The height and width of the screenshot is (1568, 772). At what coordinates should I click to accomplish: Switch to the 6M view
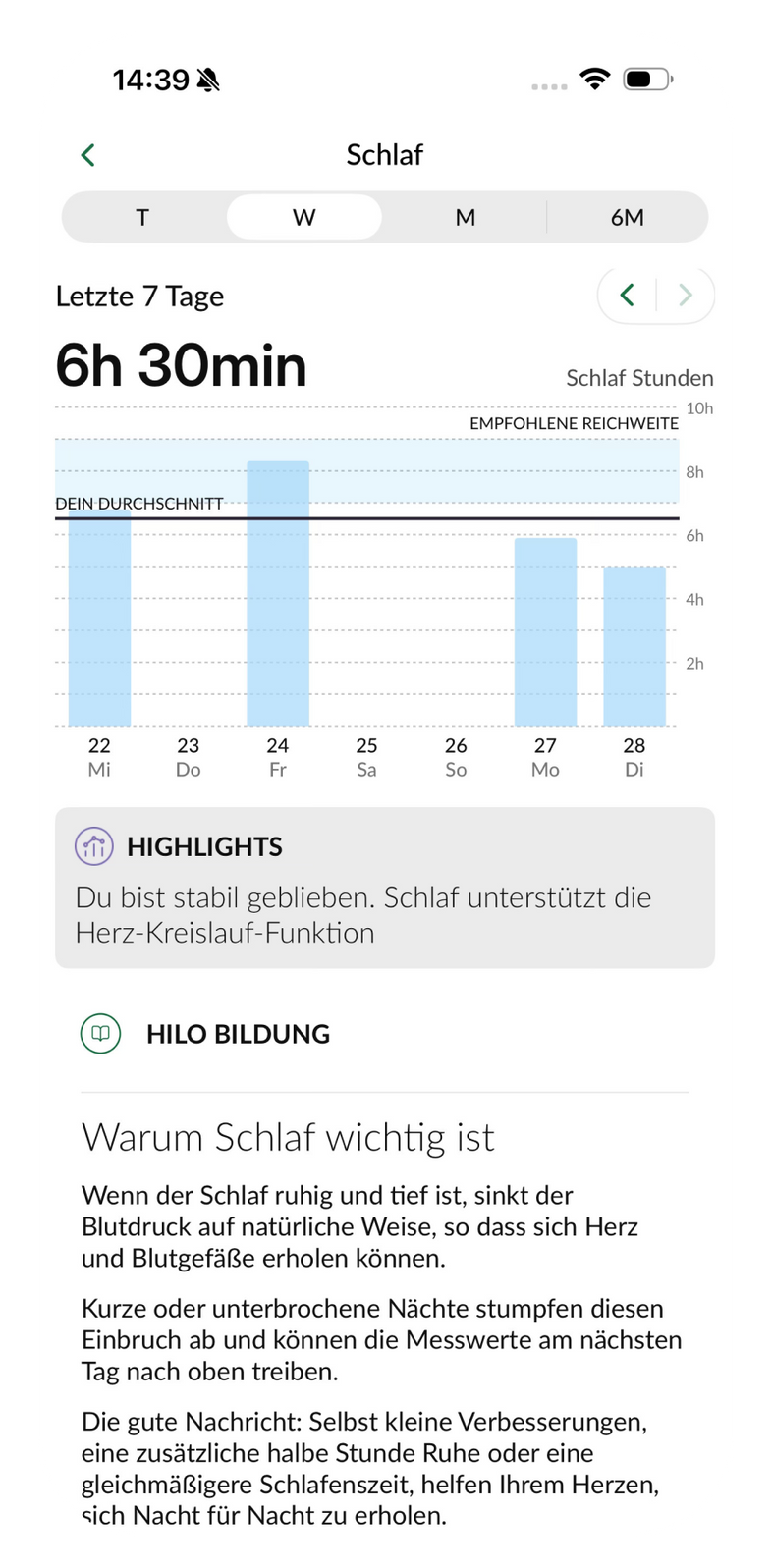[627, 217]
